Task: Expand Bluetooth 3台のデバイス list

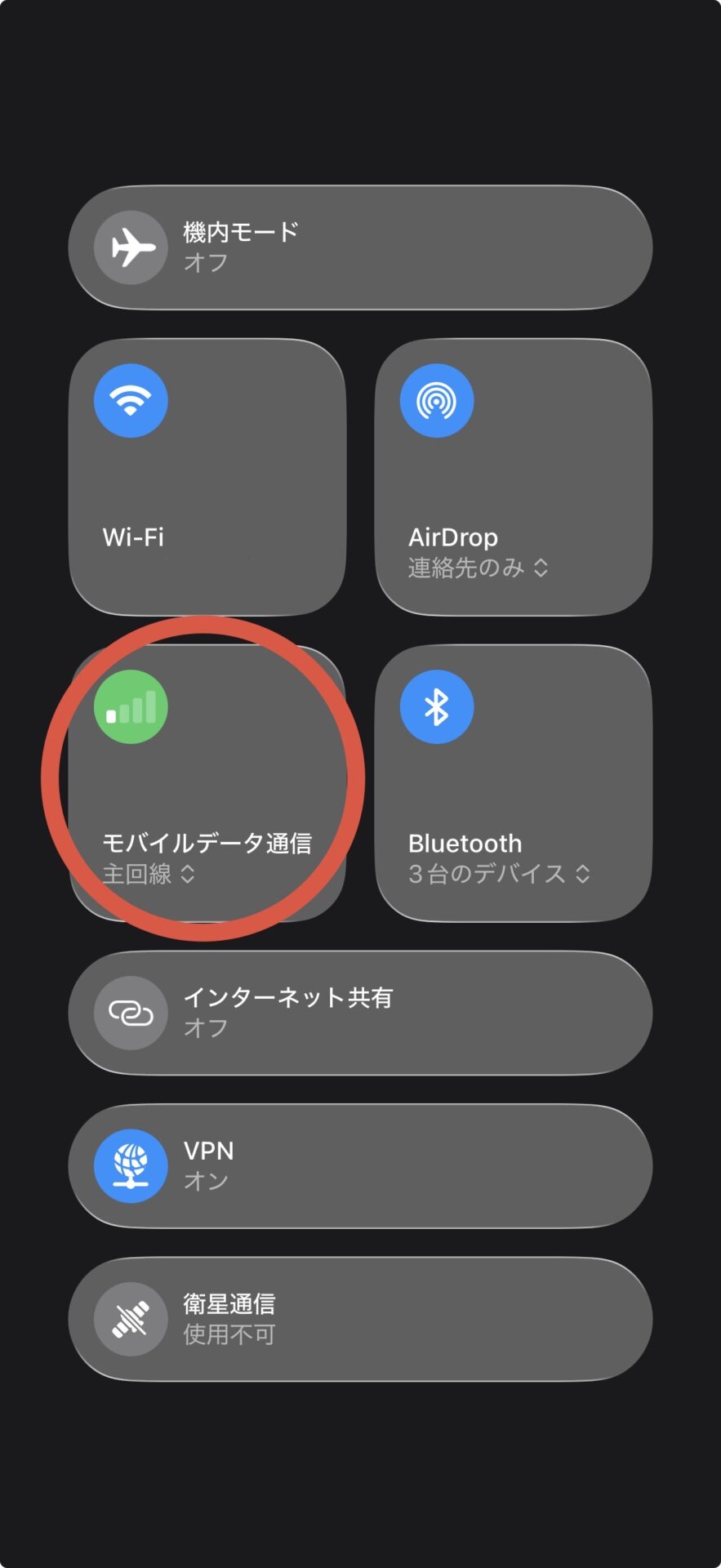Action: (499, 874)
